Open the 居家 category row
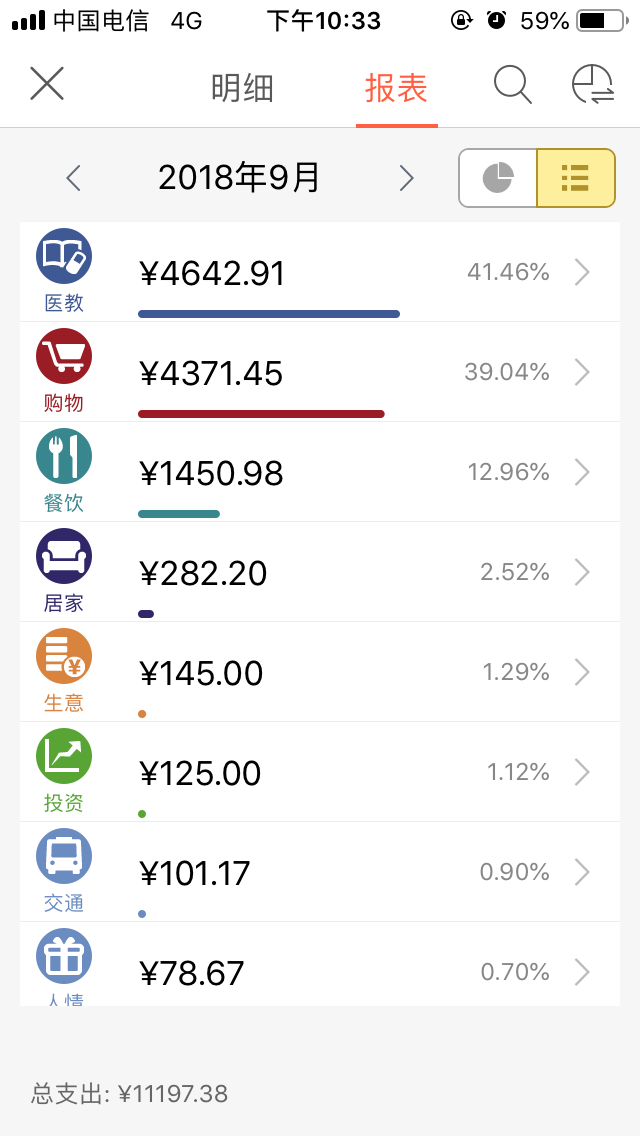This screenshot has height=1136, width=640. (x=320, y=572)
